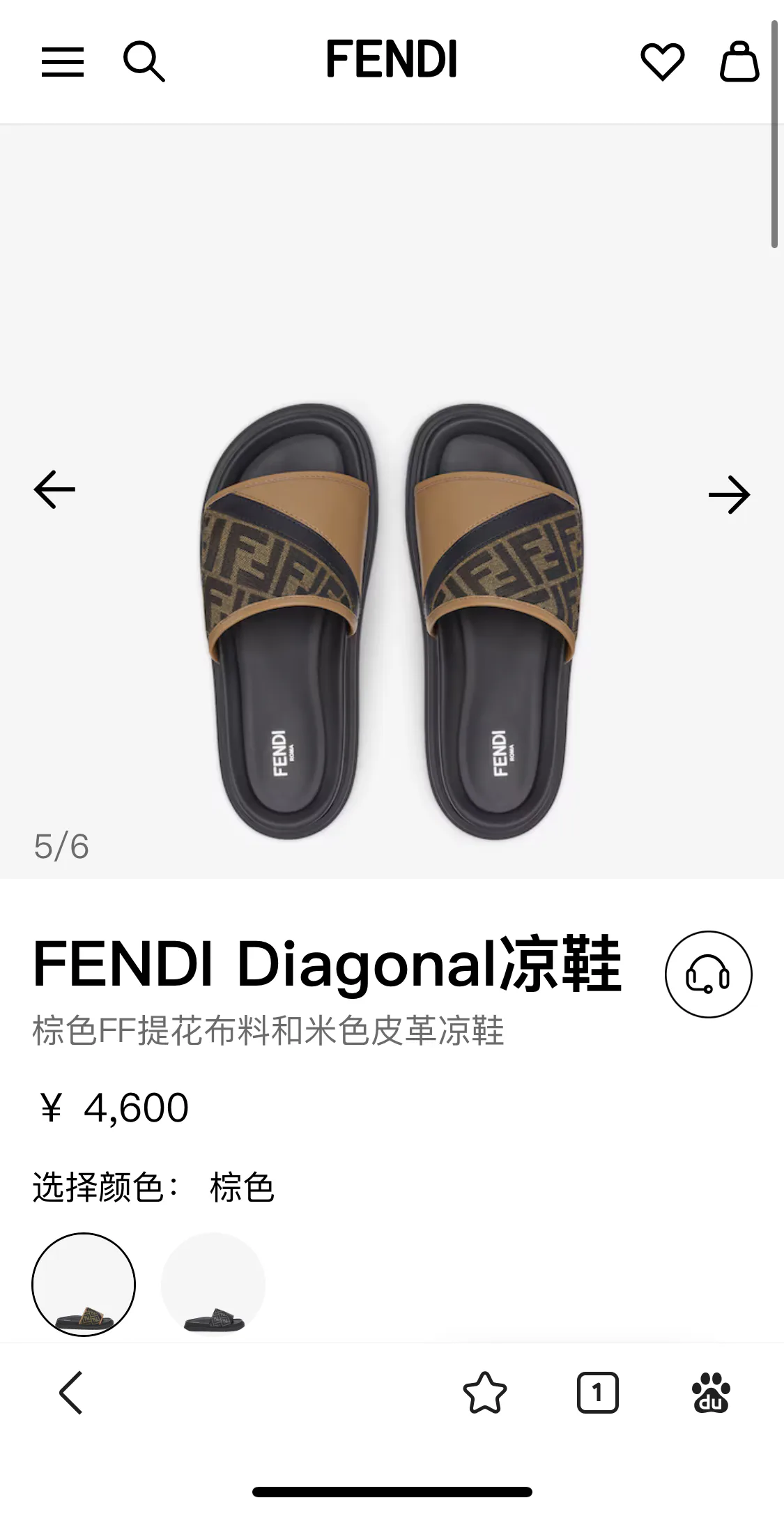Show the previous product image
This screenshot has height=1514, width=784.
click(x=54, y=489)
